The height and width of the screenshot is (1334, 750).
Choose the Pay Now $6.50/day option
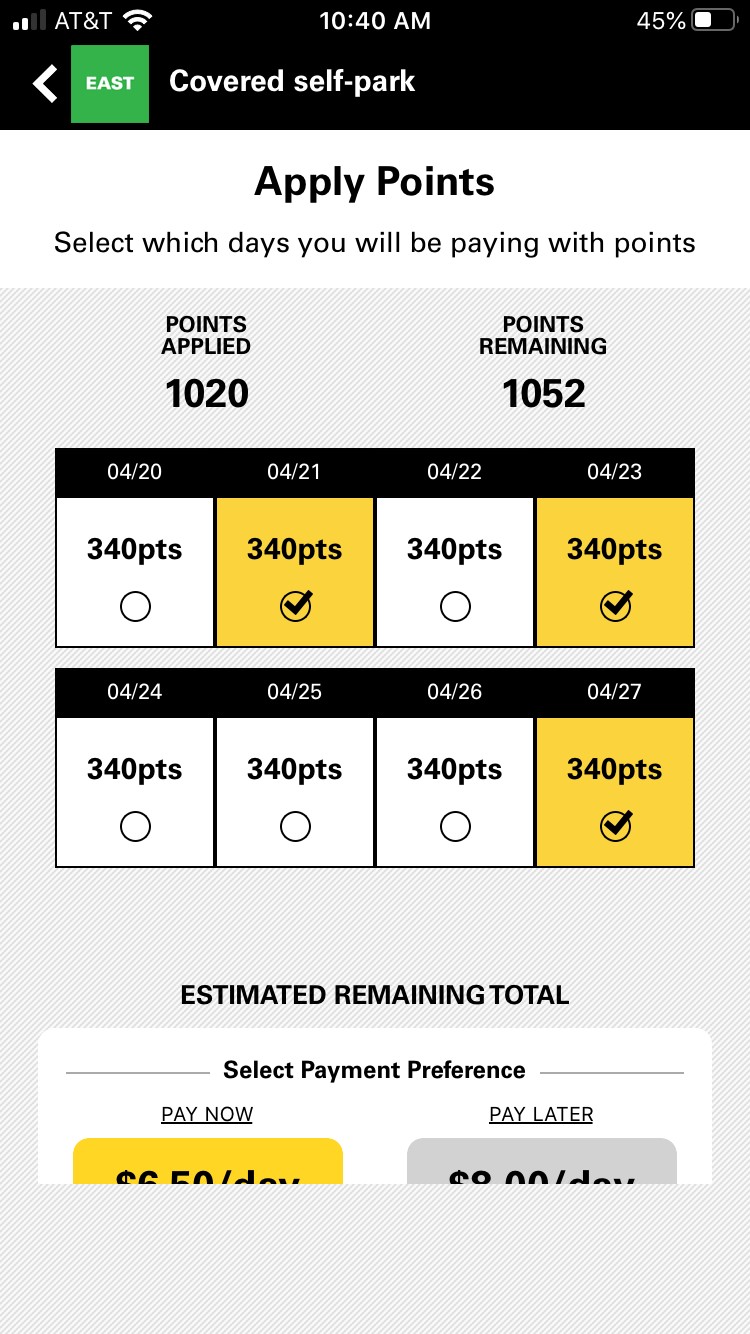point(208,1161)
